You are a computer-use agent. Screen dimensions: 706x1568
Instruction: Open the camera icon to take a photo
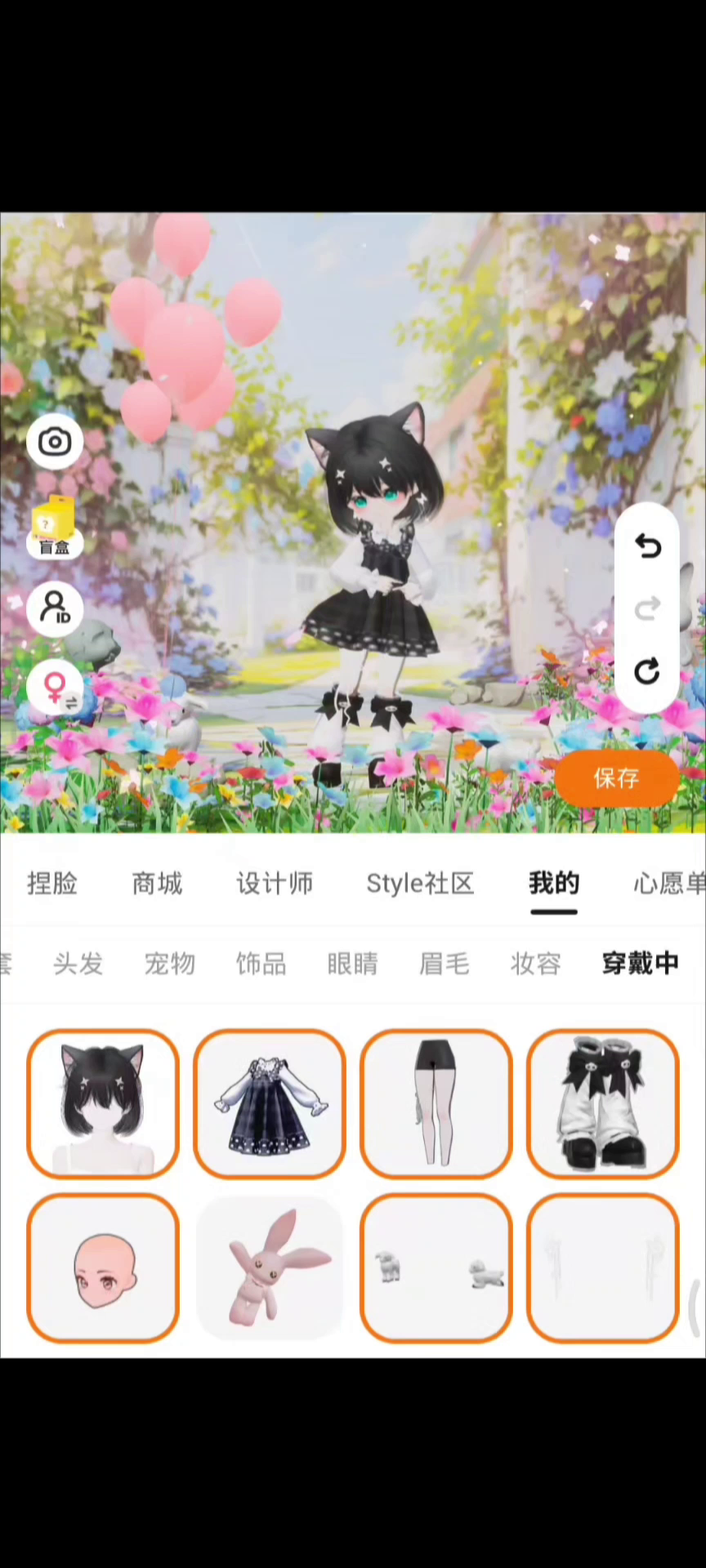click(x=55, y=442)
